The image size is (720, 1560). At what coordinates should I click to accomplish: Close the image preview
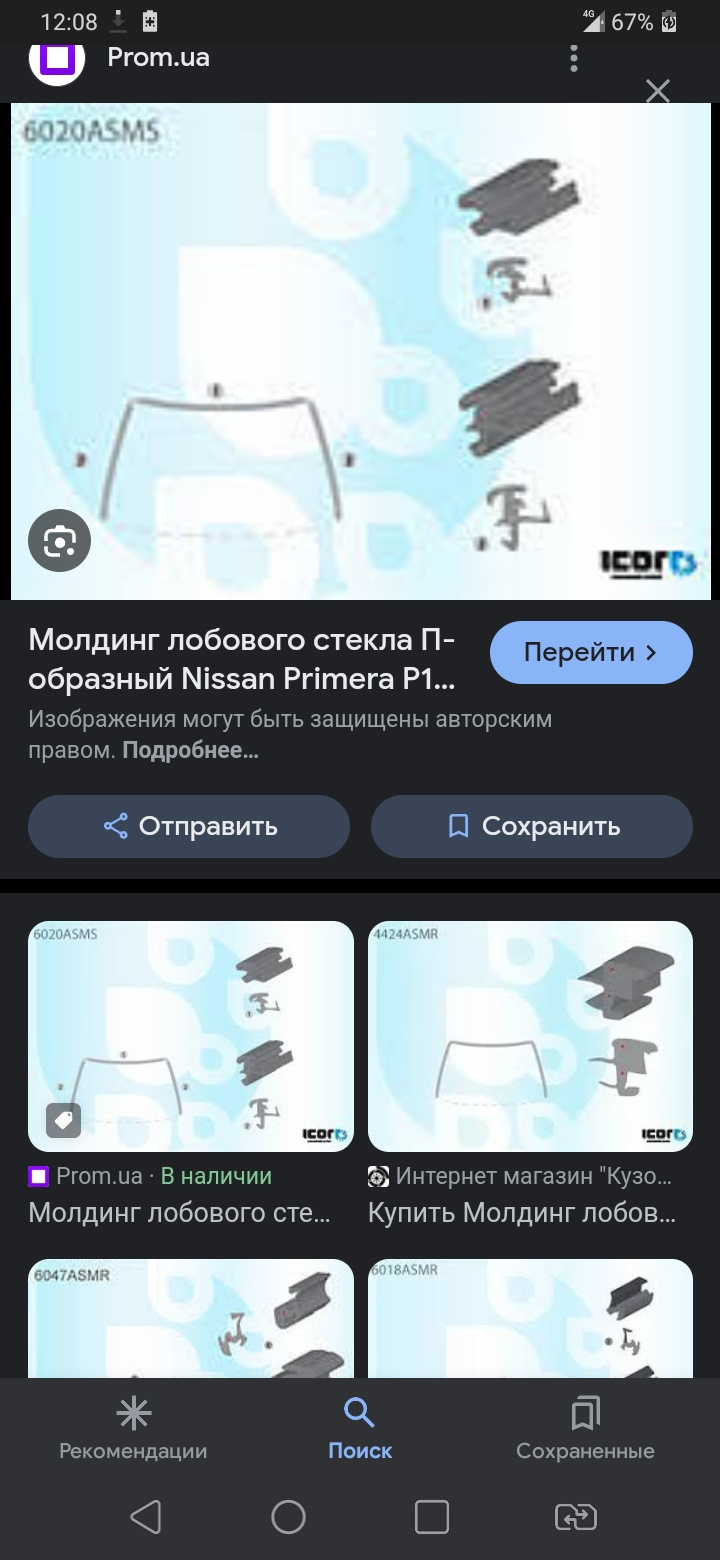(657, 92)
